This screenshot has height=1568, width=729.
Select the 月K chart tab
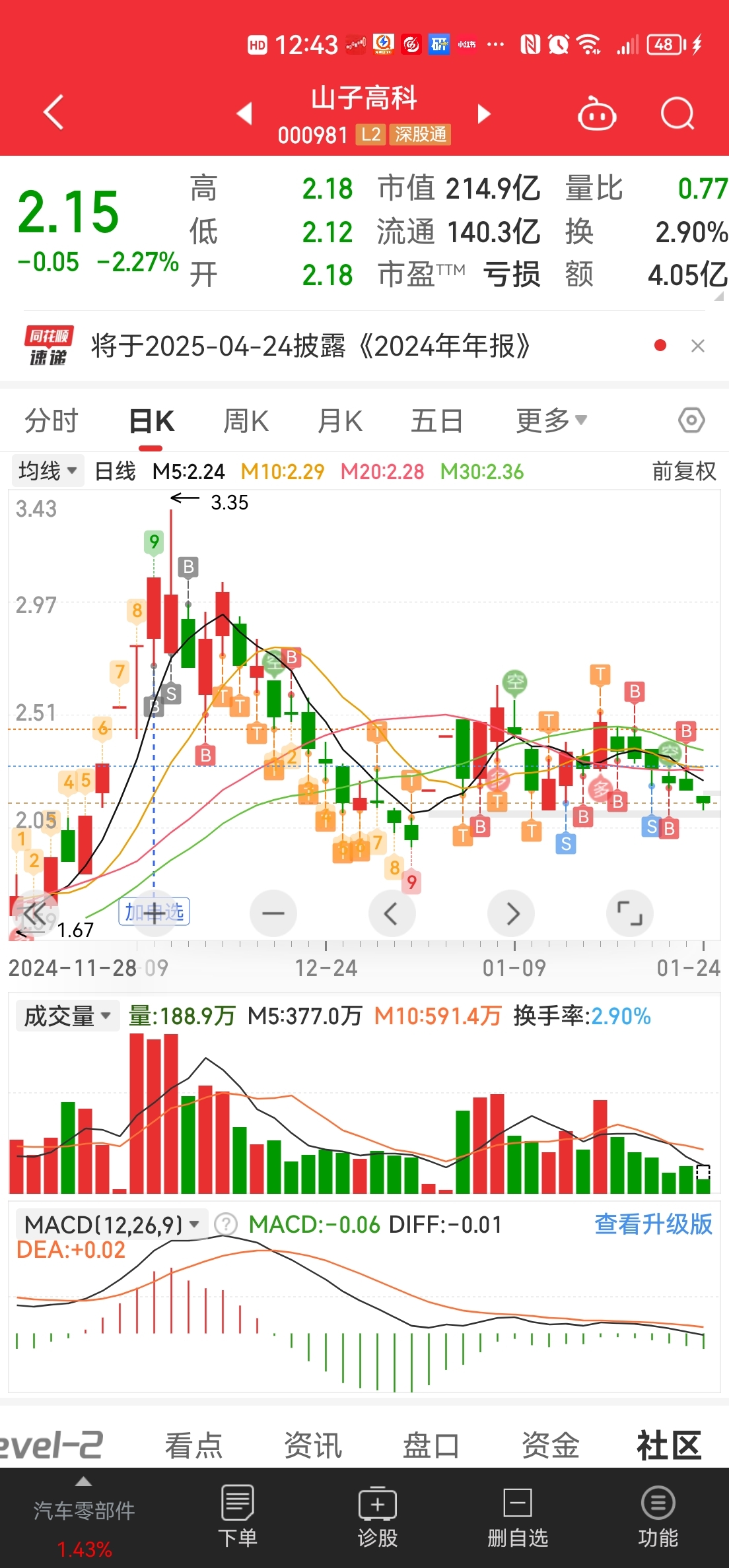(x=340, y=421)
